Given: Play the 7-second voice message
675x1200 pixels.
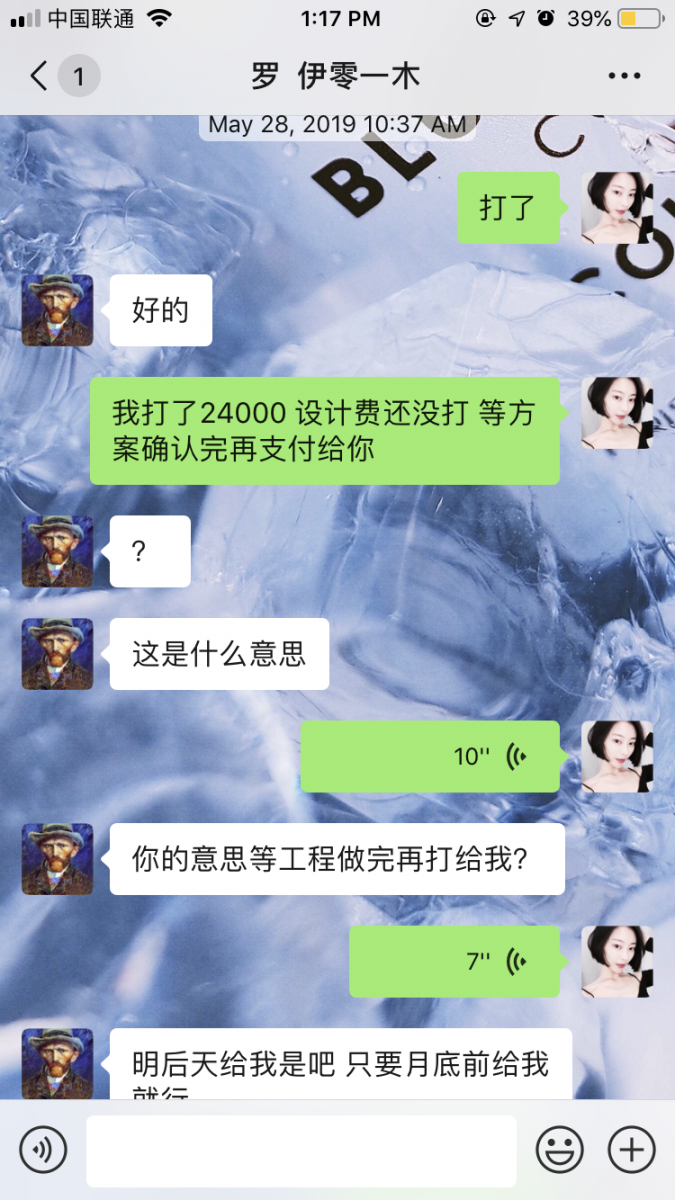Looking at the screenshot, I should (454, 961).
